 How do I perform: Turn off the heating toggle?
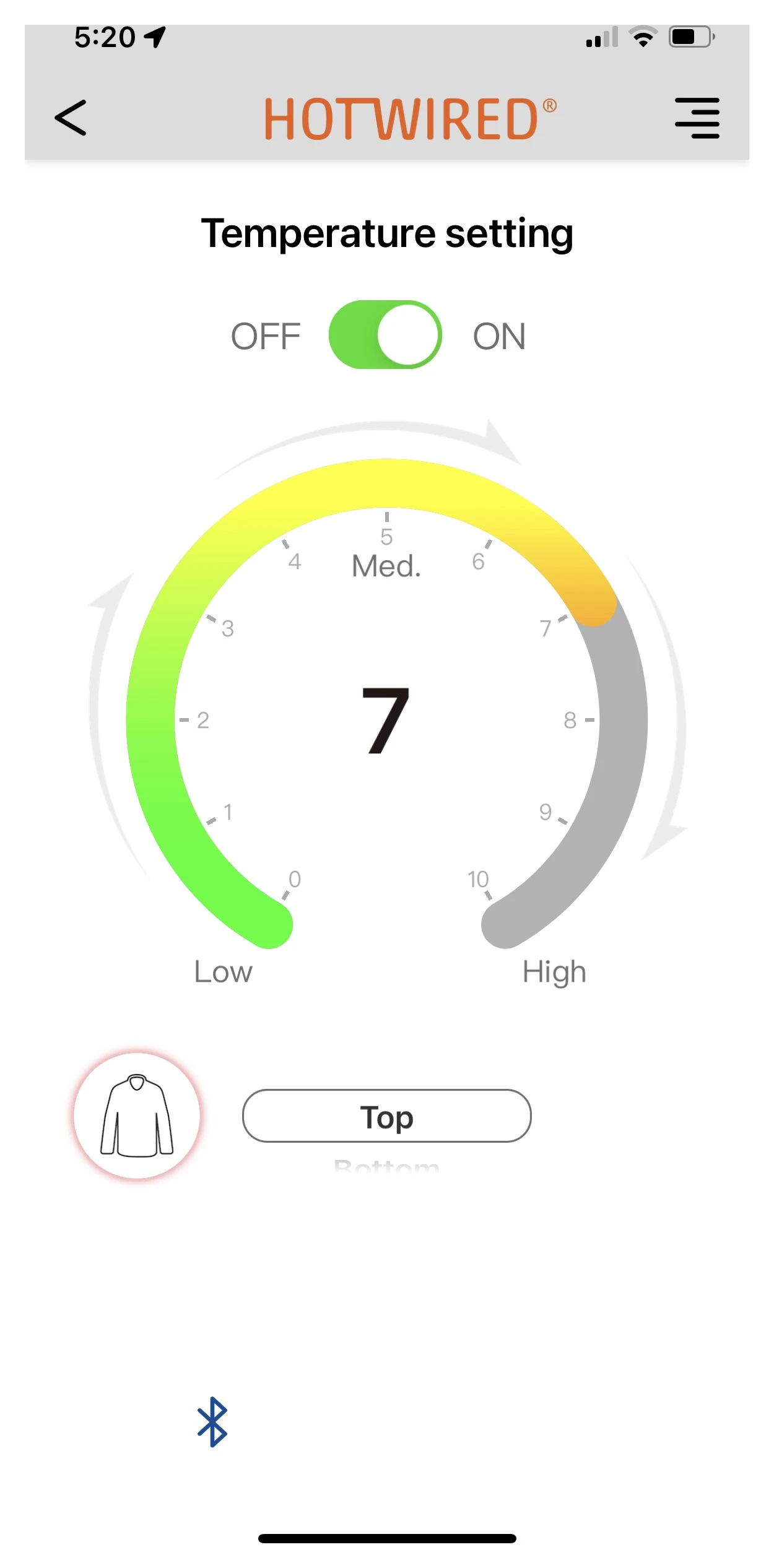pos(385,335)
